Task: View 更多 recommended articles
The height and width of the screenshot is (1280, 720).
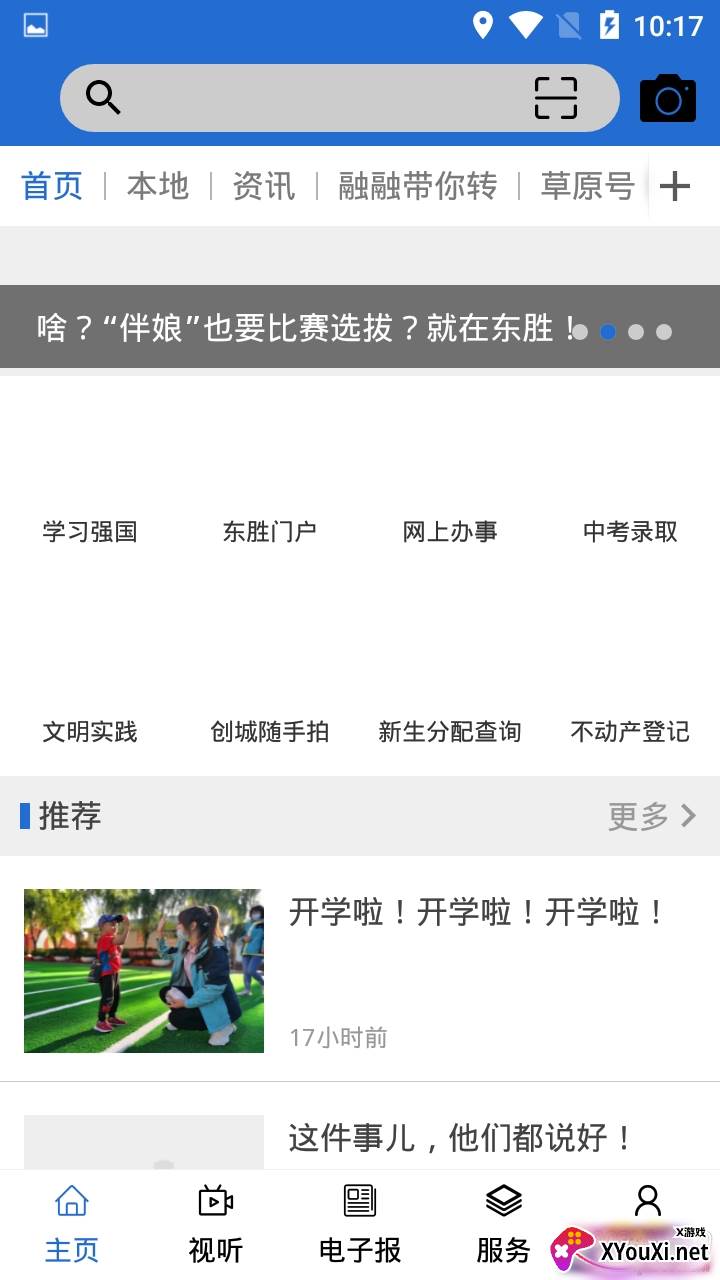Action: tap(652, 816)
